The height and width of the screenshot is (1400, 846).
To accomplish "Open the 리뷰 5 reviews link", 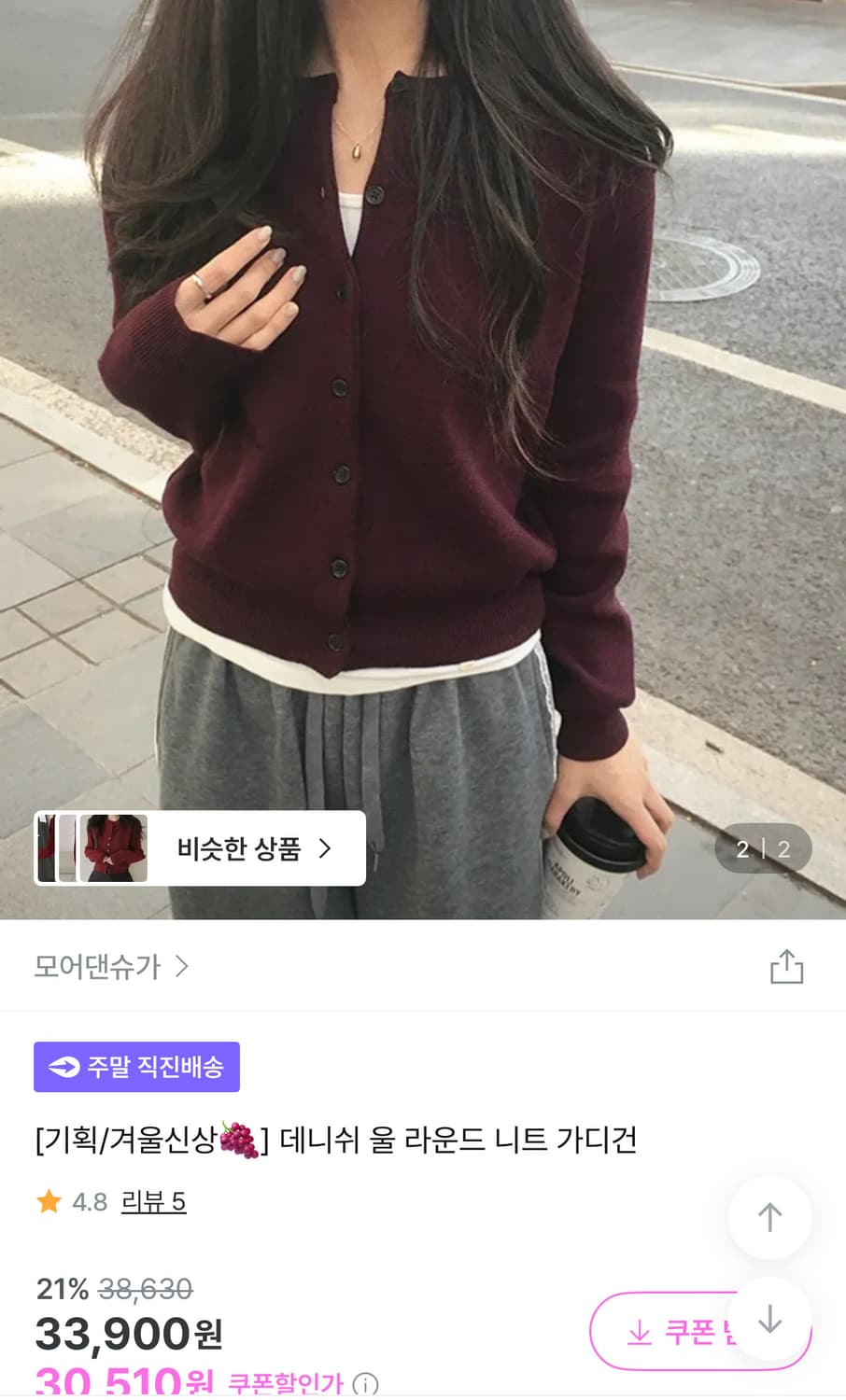I will pyautogui.click(x=154, y=1203).
